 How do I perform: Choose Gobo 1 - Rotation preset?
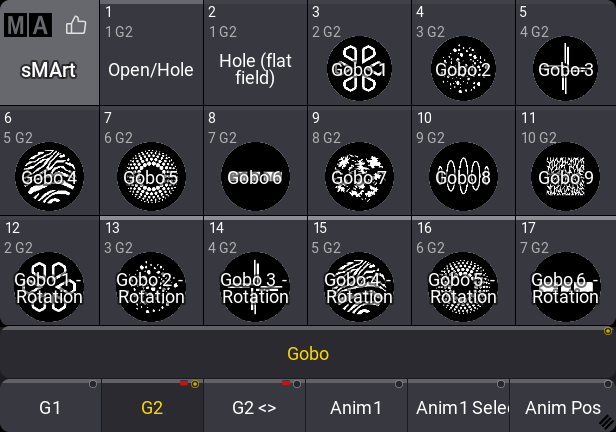[49, 287]
